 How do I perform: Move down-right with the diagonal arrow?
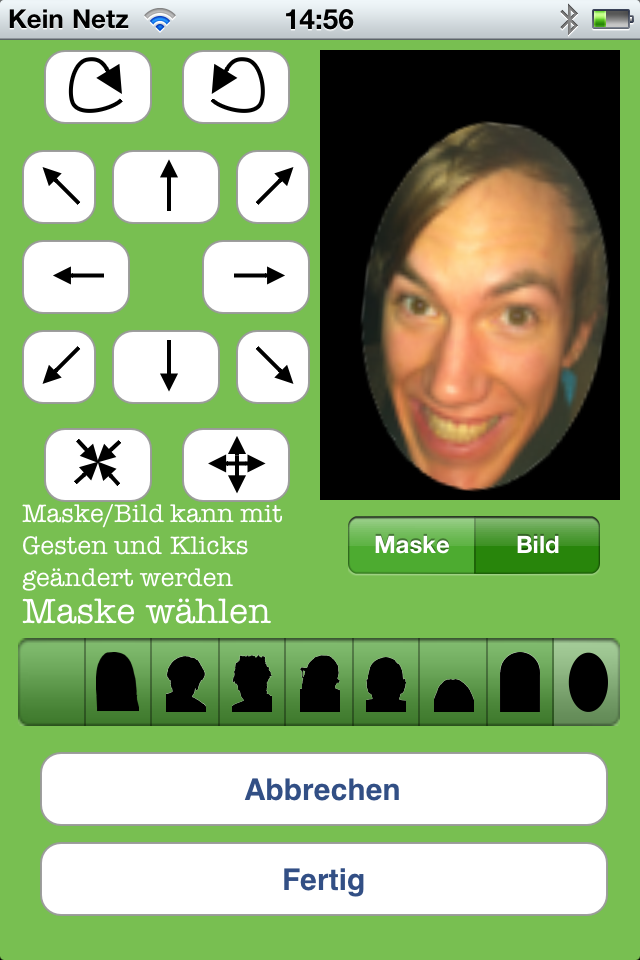273,367
